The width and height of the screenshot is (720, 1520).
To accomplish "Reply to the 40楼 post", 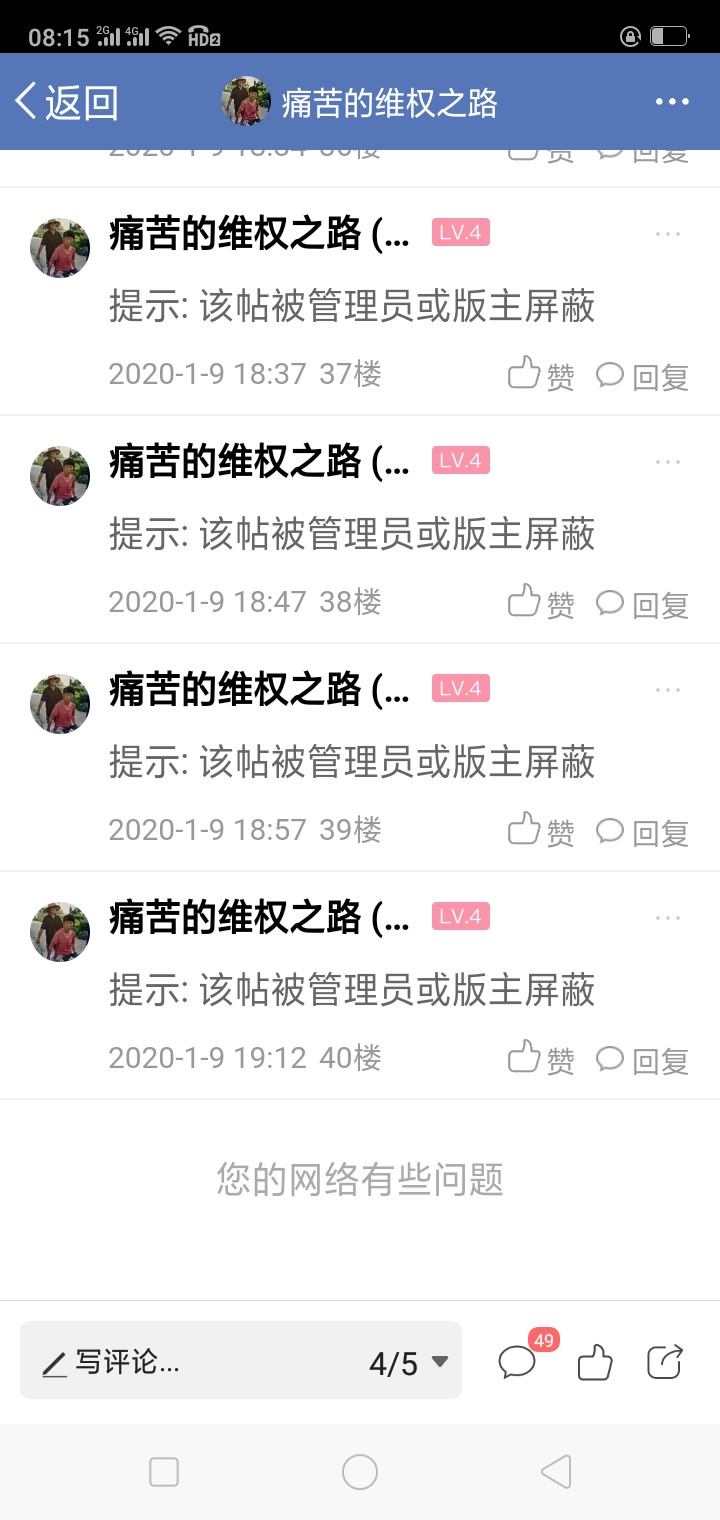I will pos(642,1060).
